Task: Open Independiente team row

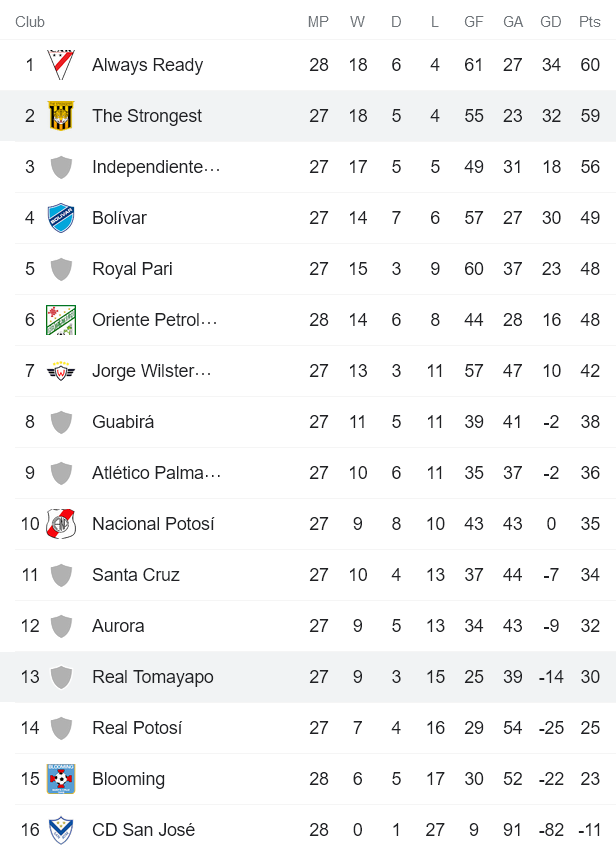Action: 155,167
